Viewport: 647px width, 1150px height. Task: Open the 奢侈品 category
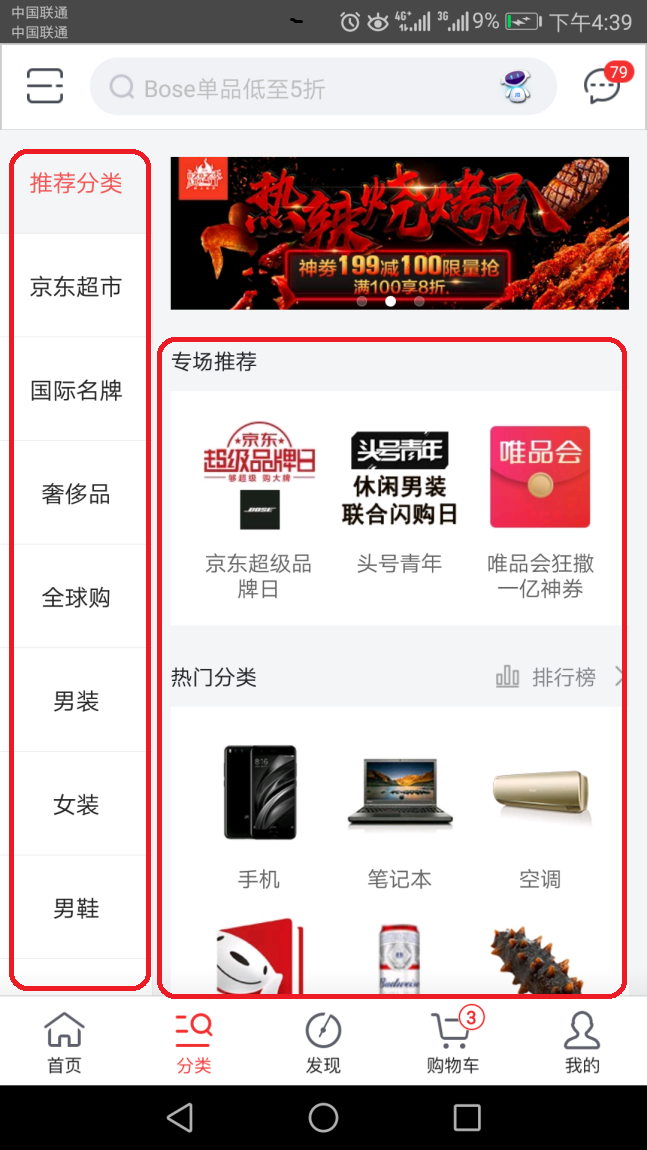point(76,494)
